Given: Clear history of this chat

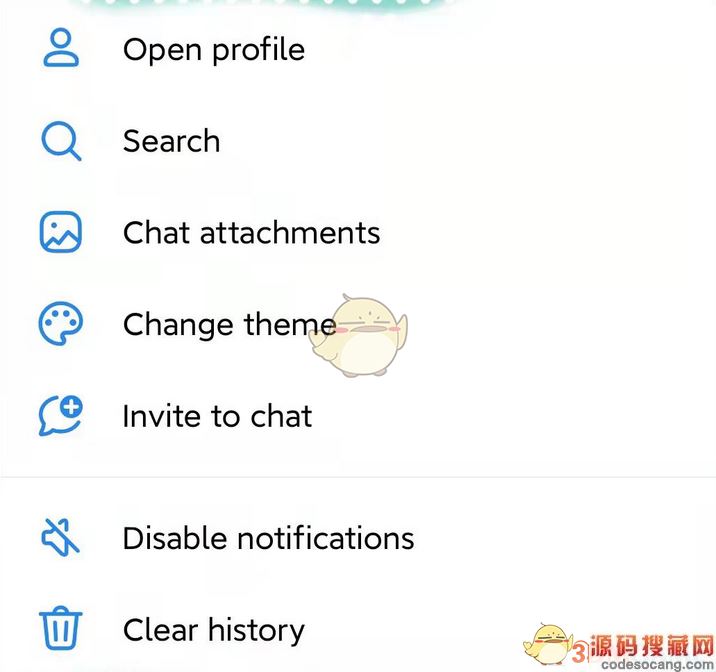Looking at the screenshot, I should pos(213,630).
